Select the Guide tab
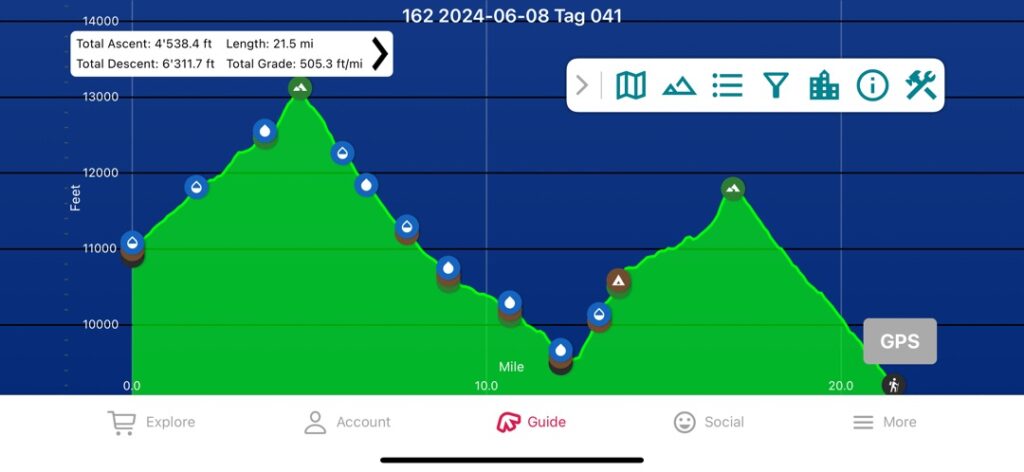The image size is (1024, 472). point(531,422)
